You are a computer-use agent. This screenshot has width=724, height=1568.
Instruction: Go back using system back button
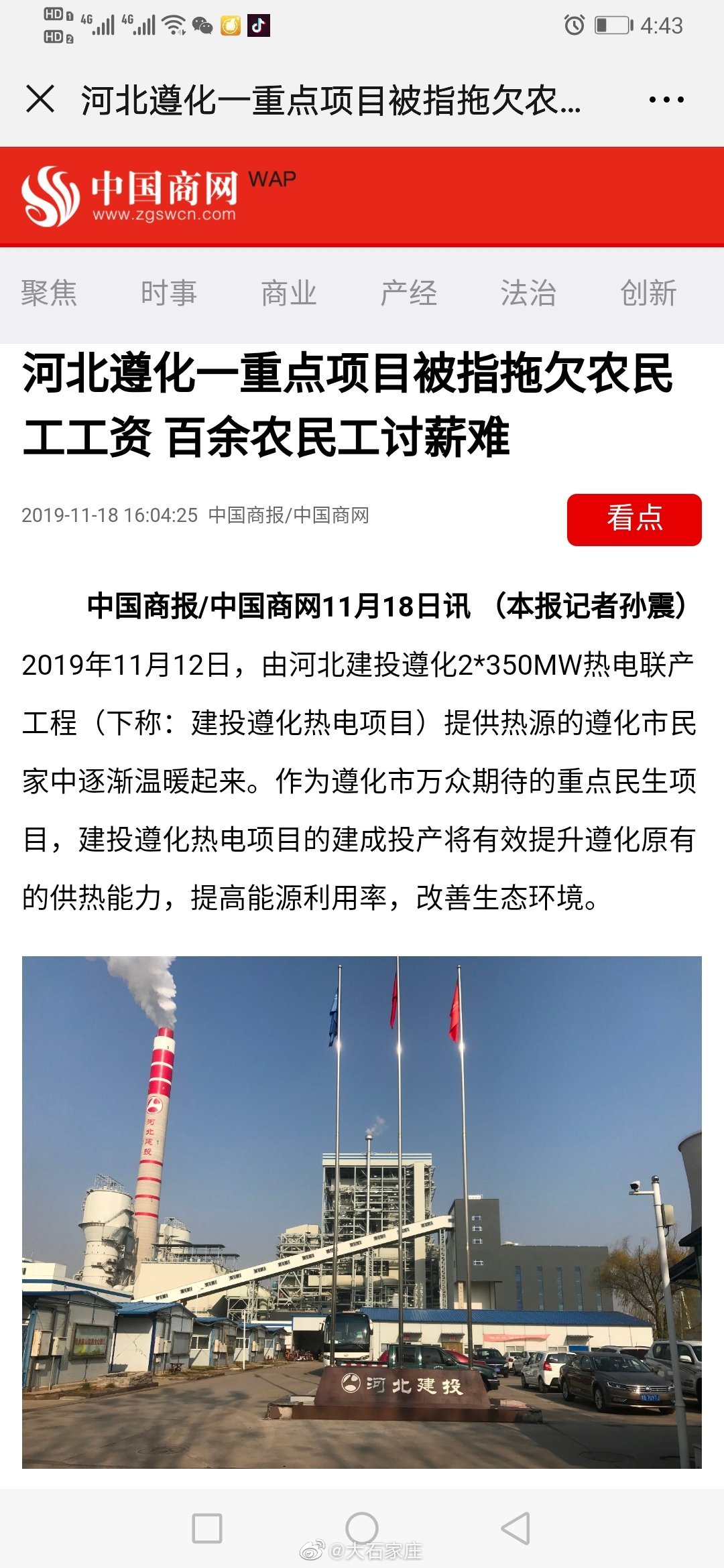(x=516, y=1528)
